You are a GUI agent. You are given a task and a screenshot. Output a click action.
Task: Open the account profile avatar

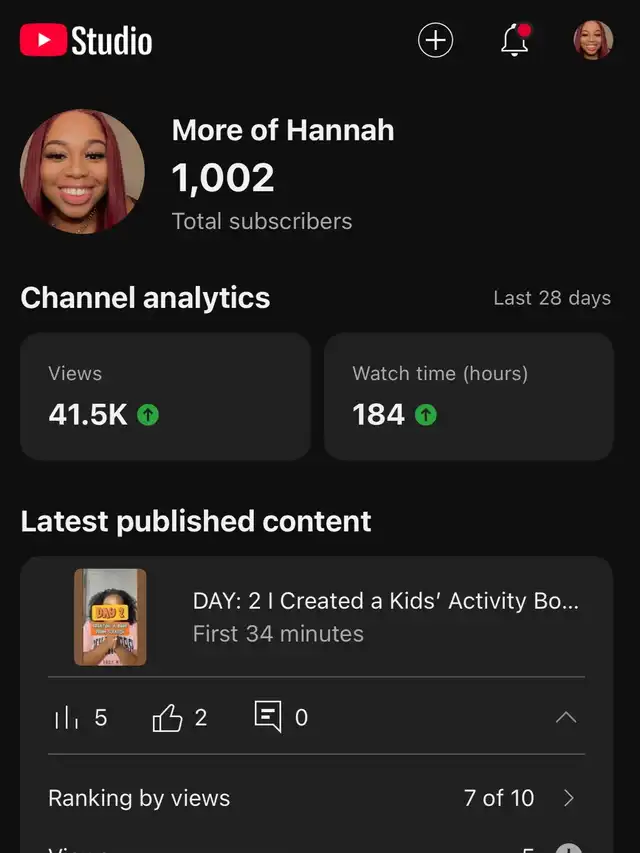coord(592,41)
